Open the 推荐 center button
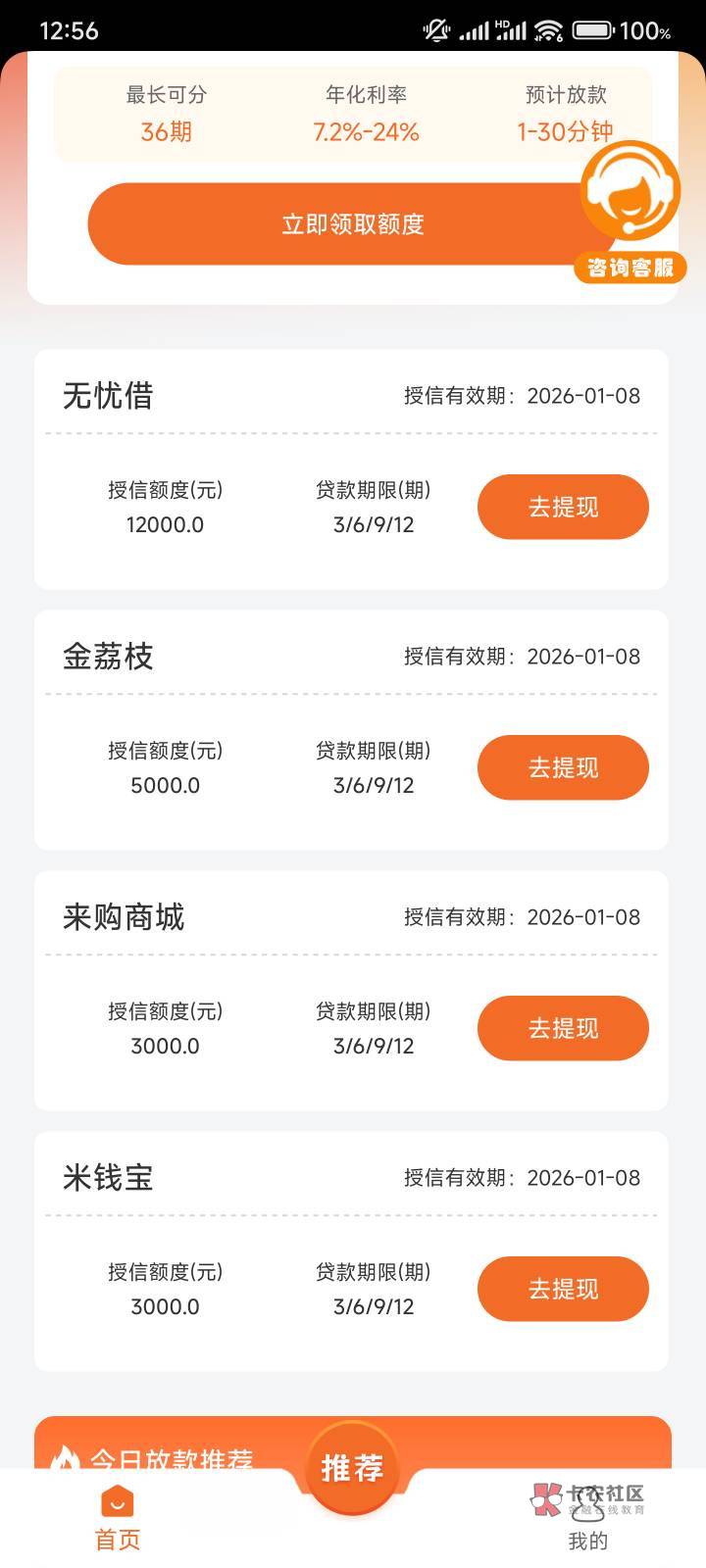Viewport: 706px width, 1568px height. pos(352,1468)
